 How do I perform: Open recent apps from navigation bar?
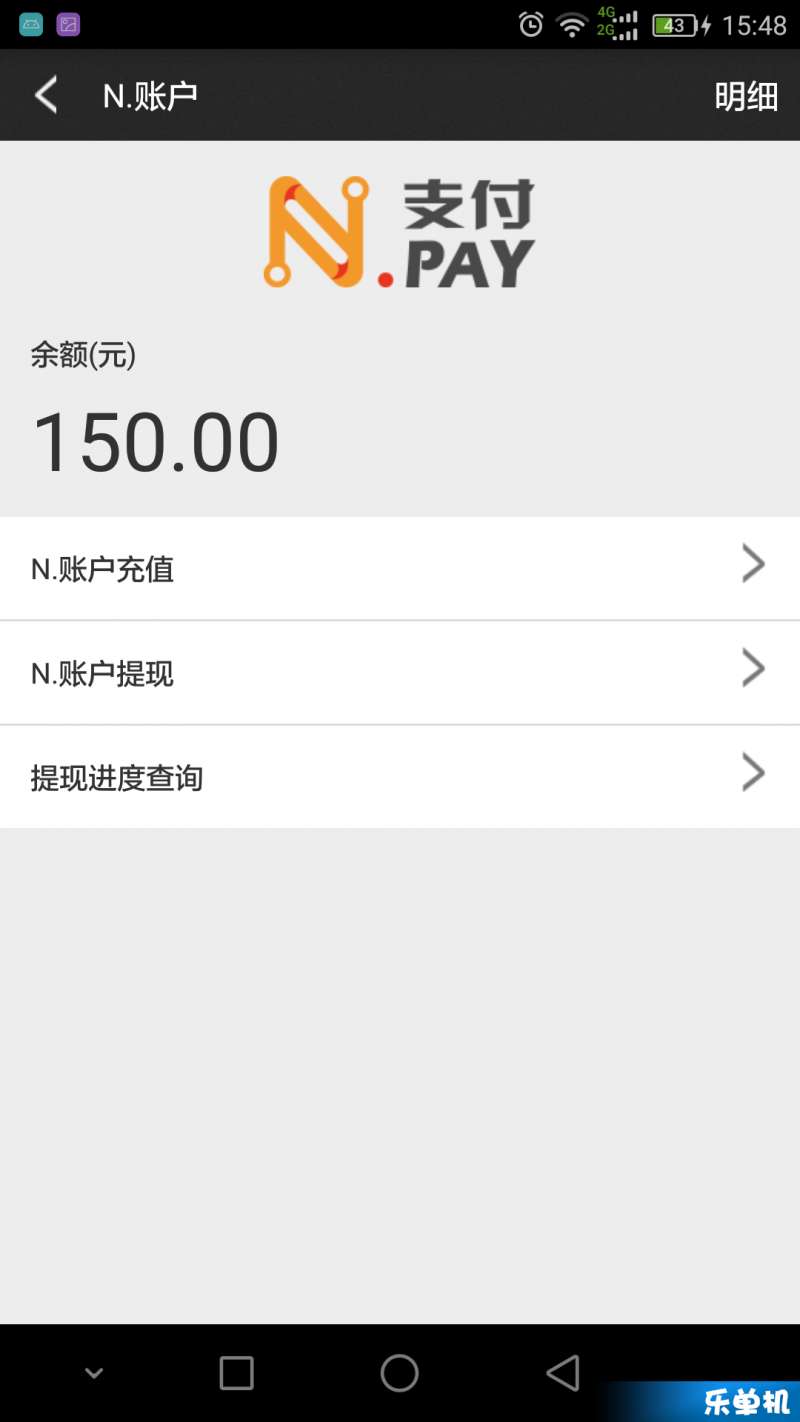click(236, 1373)
